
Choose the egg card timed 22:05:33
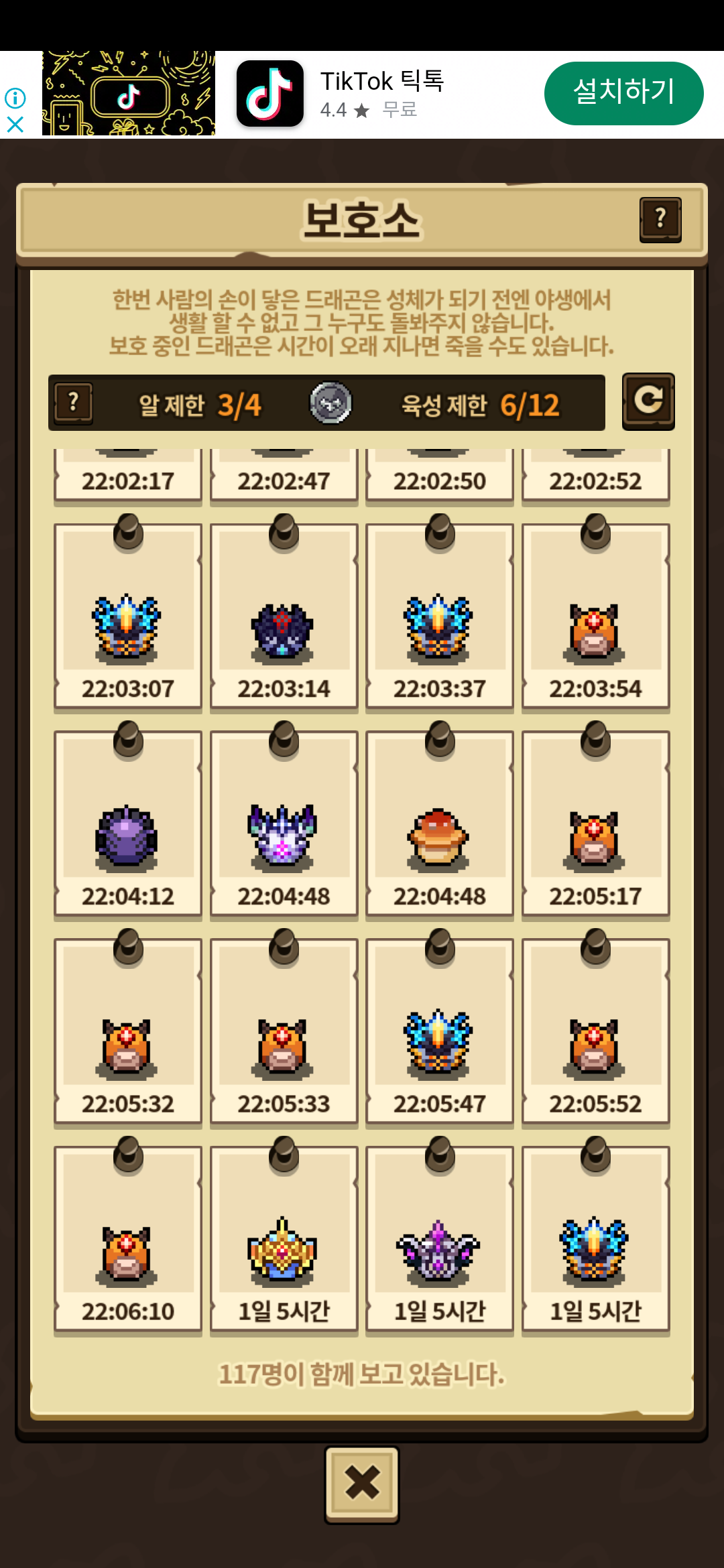pos(284,1032)
